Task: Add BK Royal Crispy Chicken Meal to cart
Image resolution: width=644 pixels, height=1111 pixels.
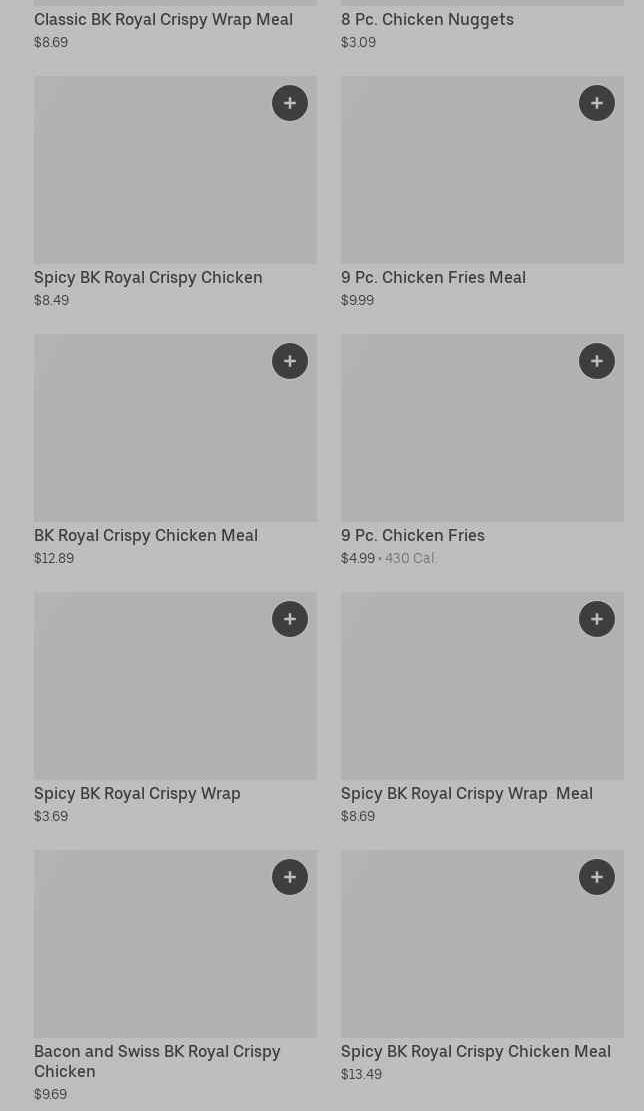Action: 290,361
